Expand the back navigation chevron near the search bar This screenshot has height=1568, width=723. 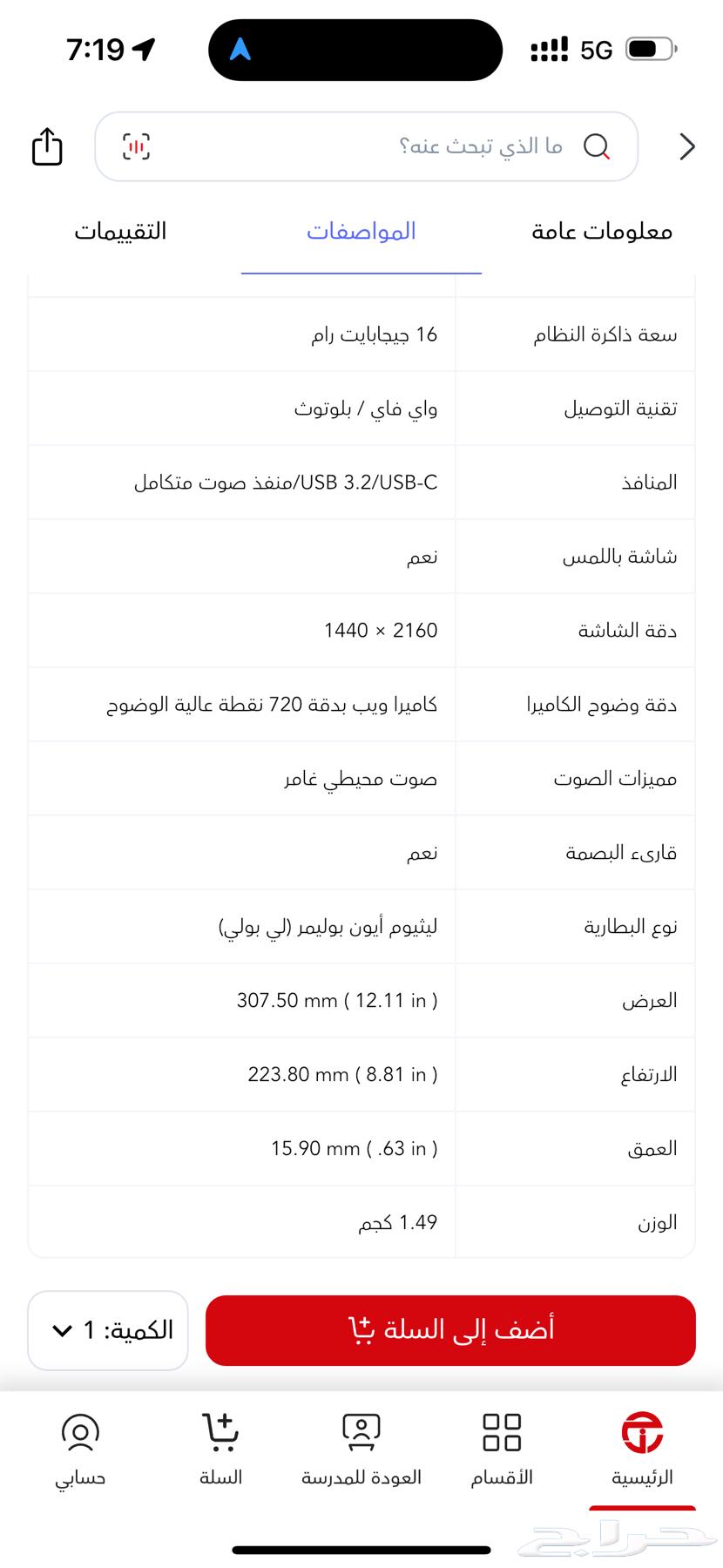(687, 145)
